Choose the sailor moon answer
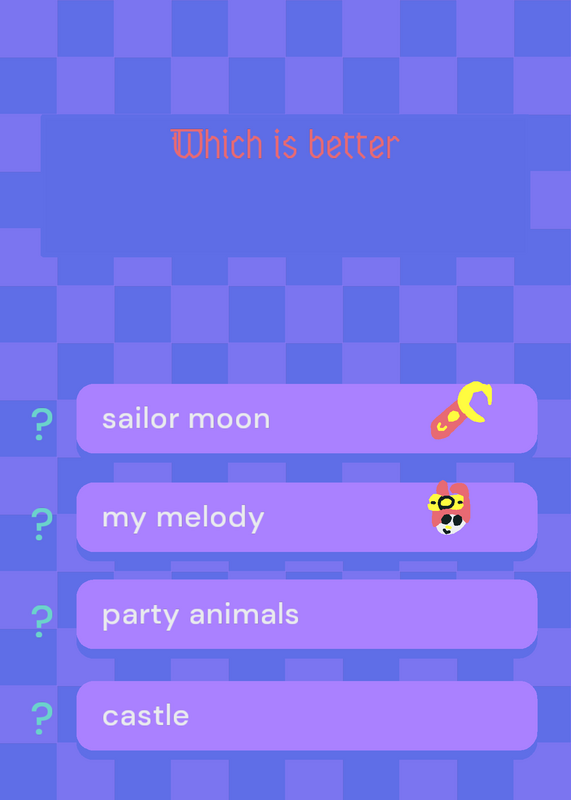571x800 pixels. tap(307, 418)
